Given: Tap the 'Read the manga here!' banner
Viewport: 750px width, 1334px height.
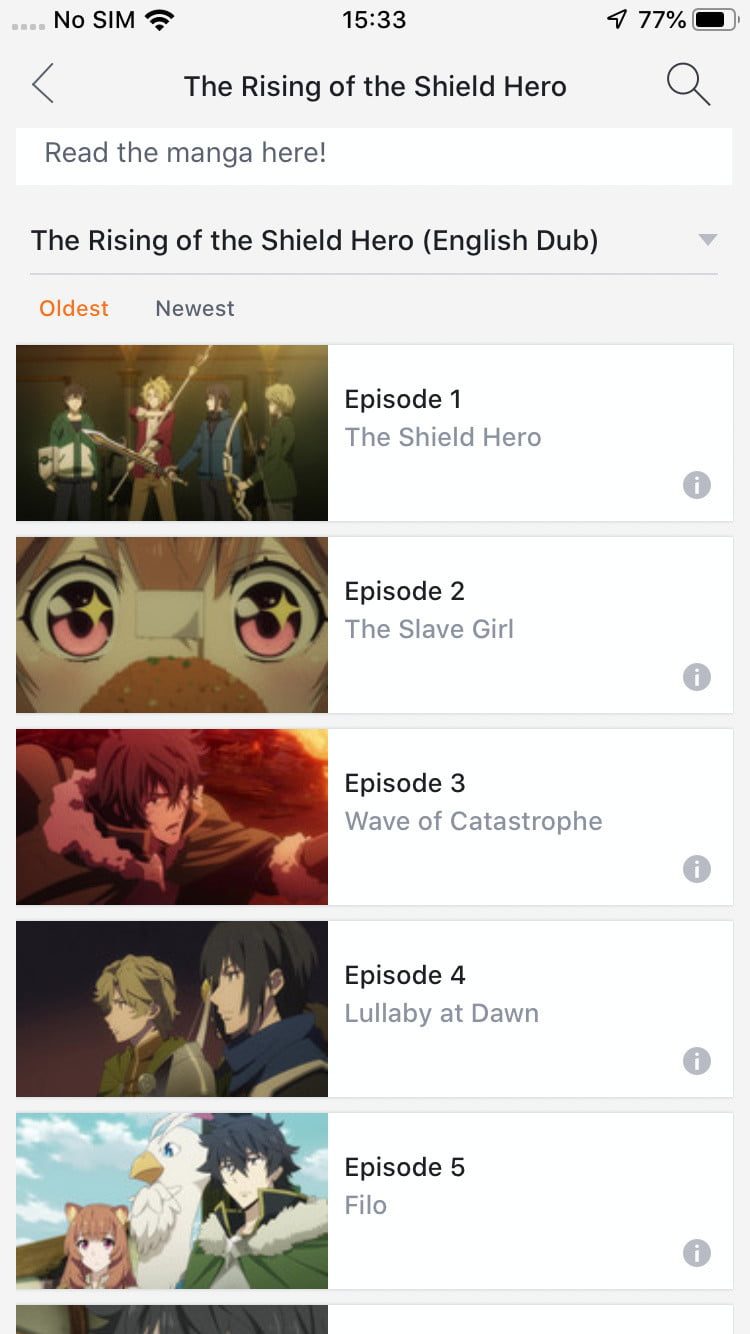Looking at the screenshot, I should coord(374,154).
